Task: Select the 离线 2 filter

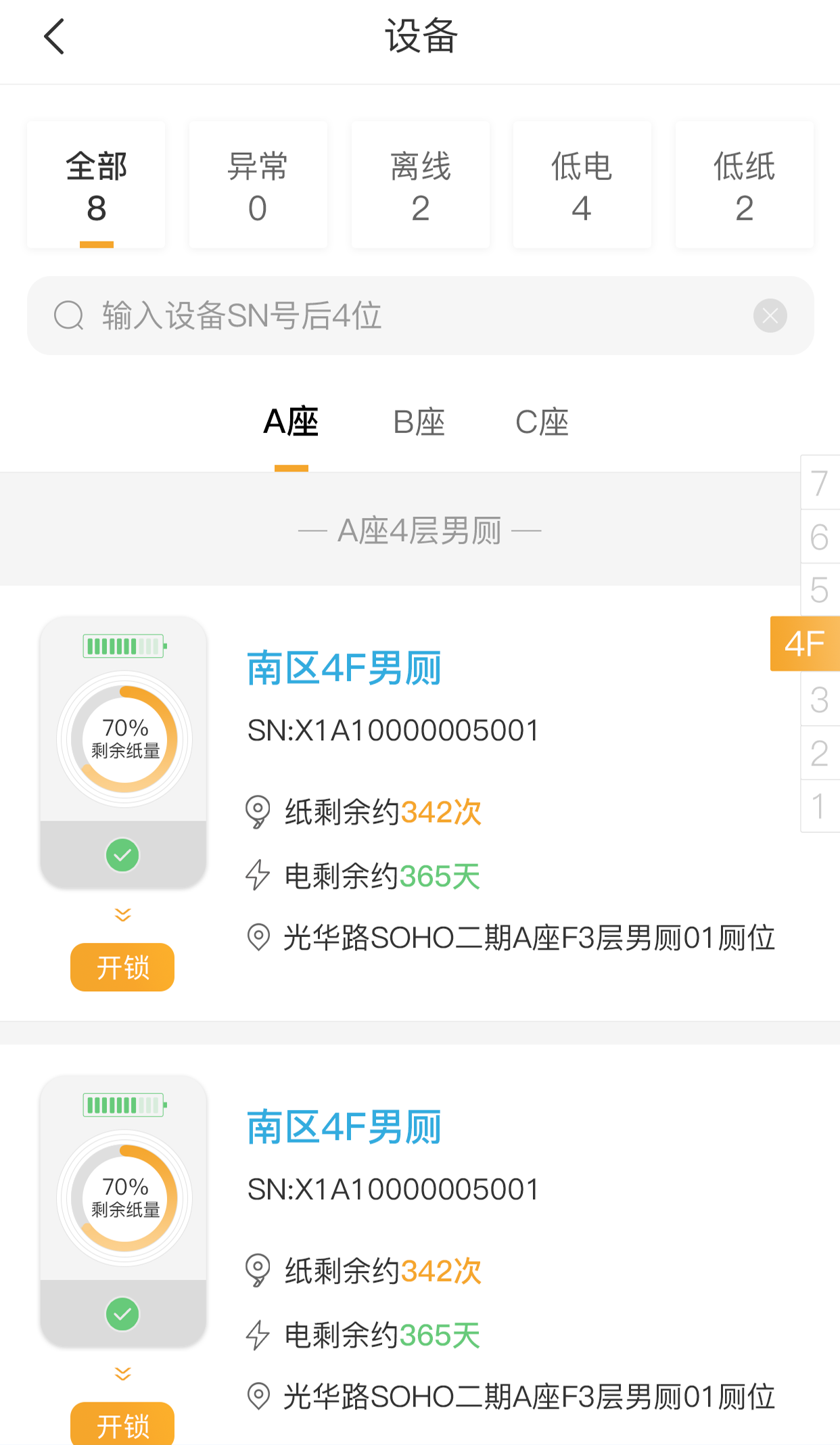Action: 420,185
